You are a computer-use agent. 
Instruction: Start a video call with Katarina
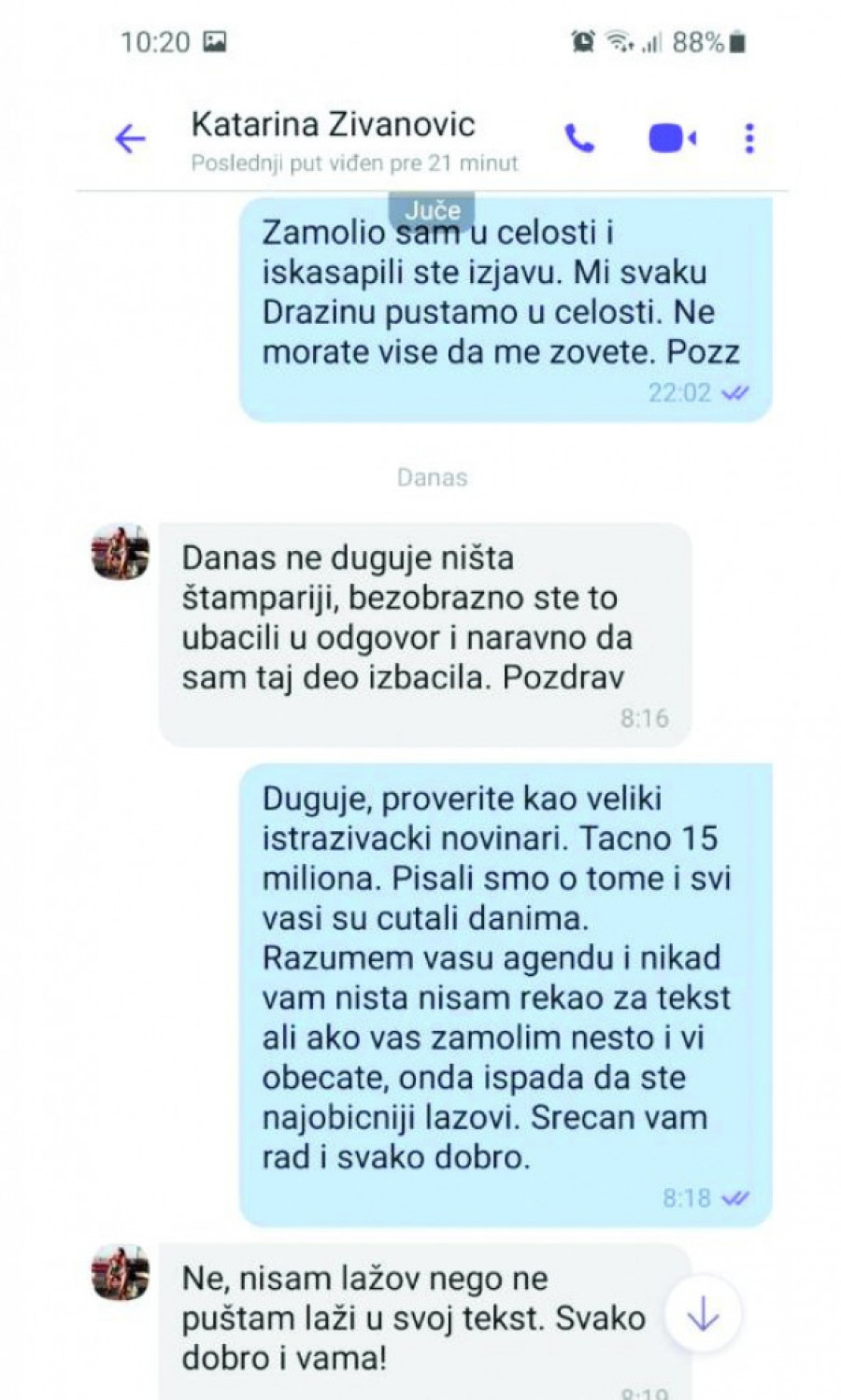pyautogui.click(x=672, y=139)
